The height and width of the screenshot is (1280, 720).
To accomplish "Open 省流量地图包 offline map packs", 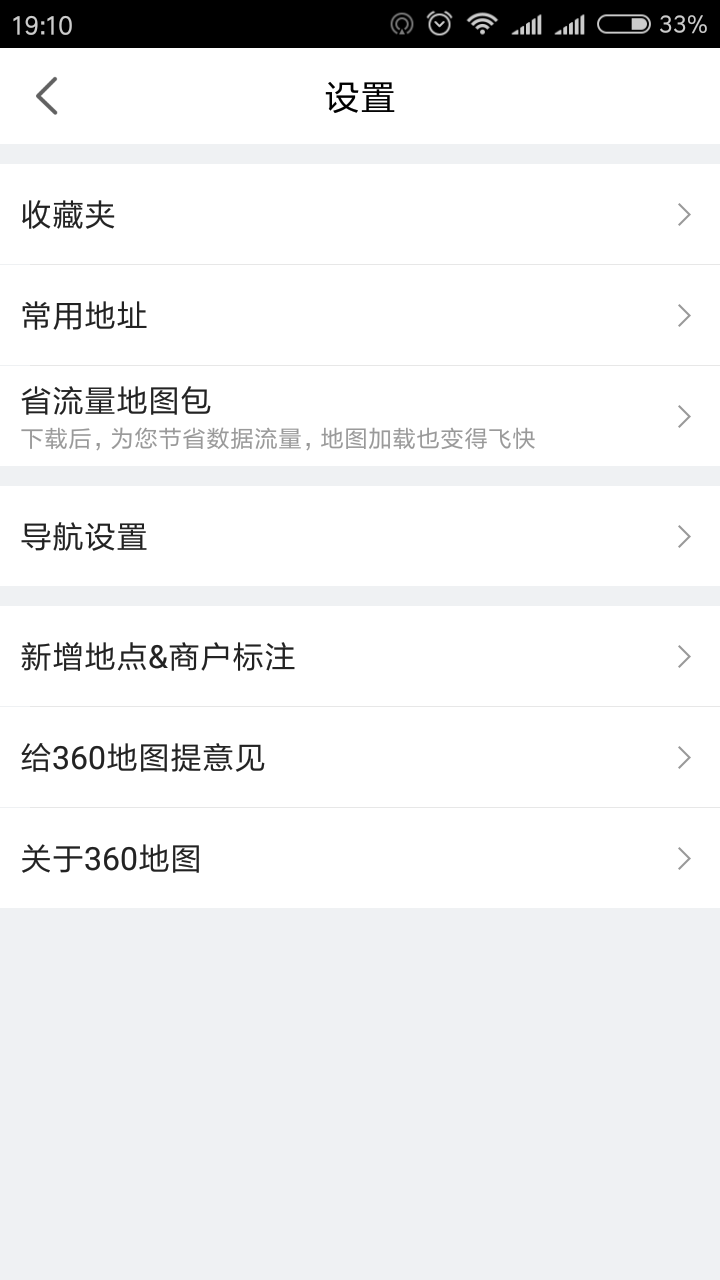I will point(360,416).
